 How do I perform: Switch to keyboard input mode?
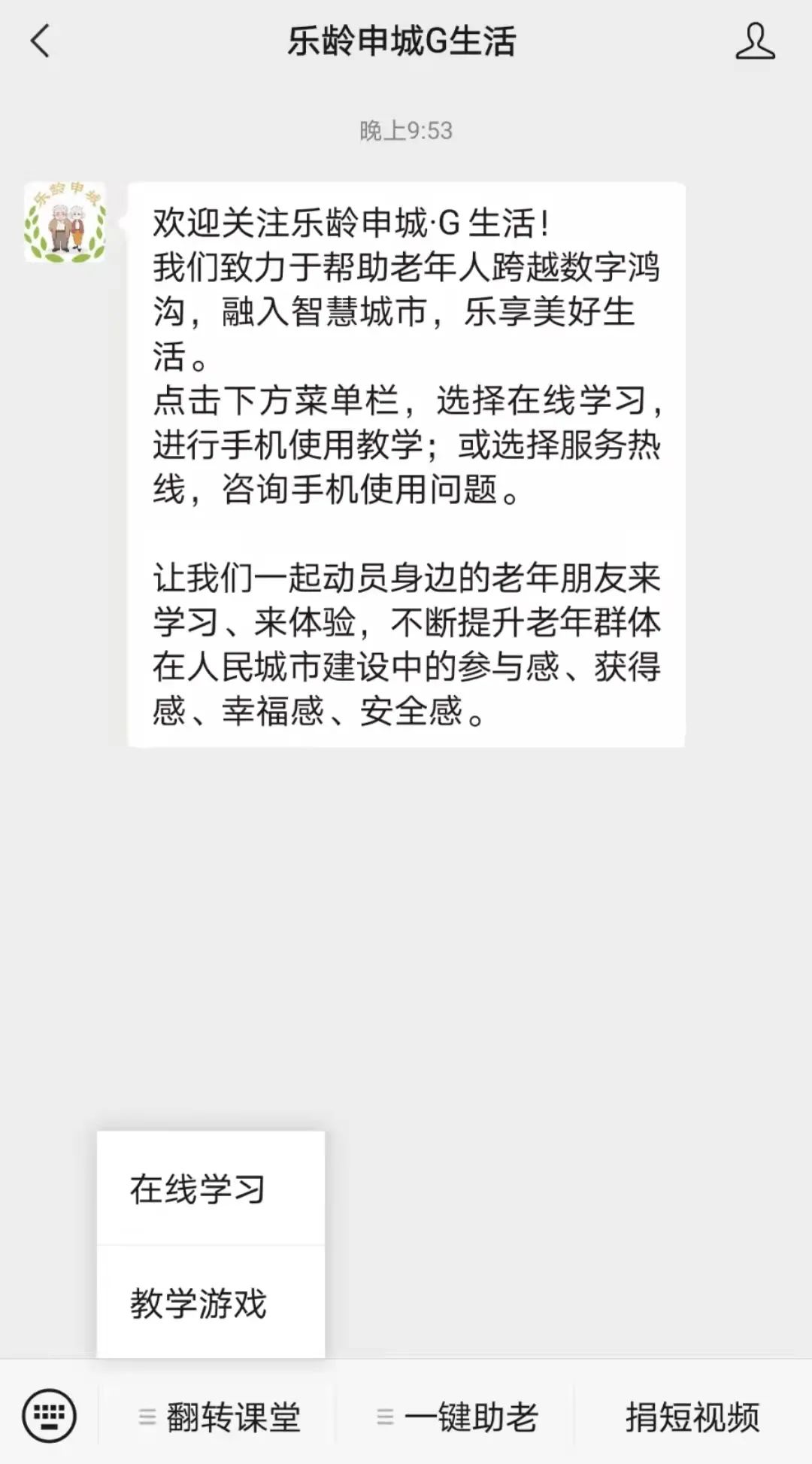pos(50,1416)
